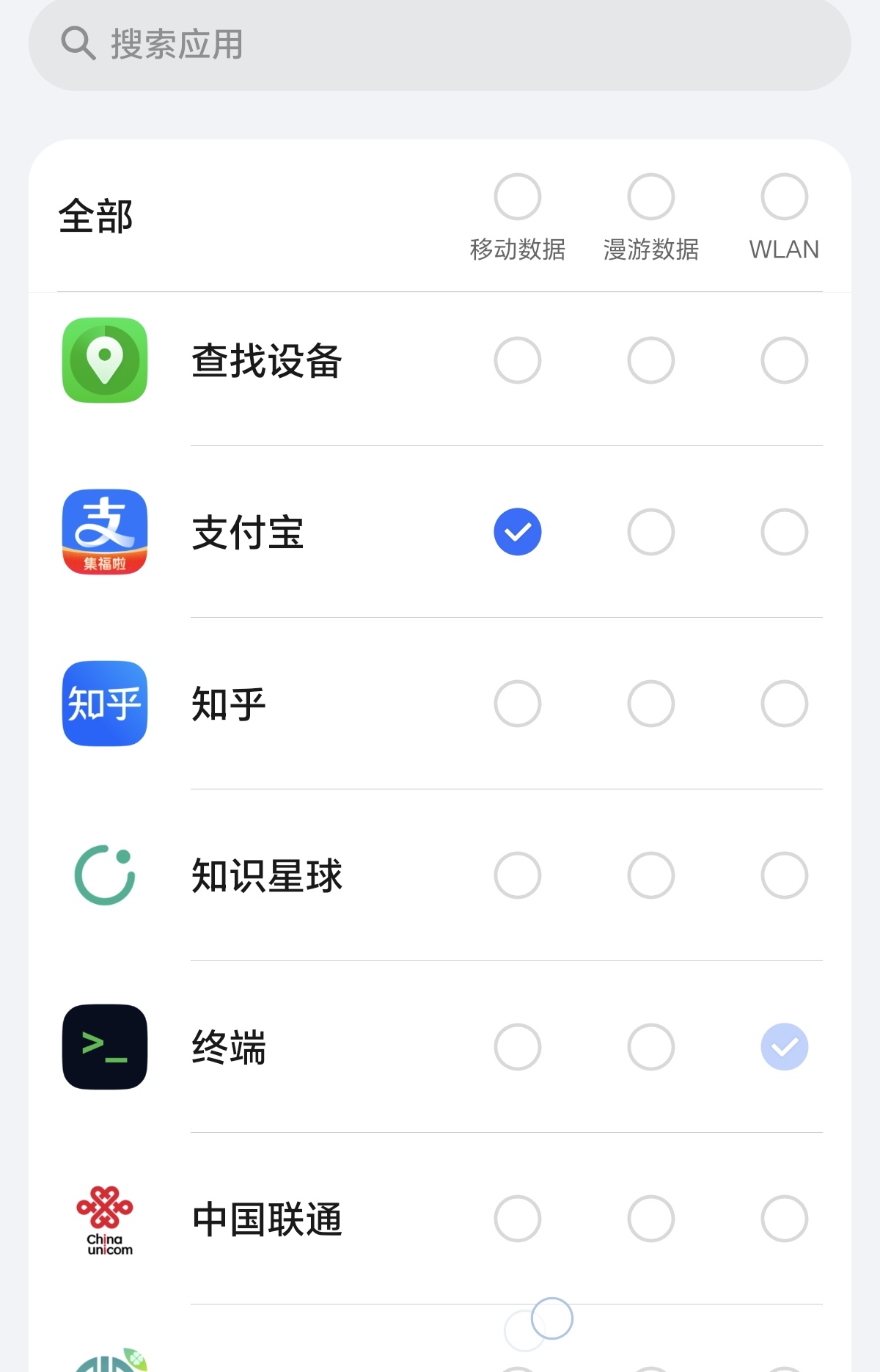Viewport: 880px width, 1372px height.
Task: Select WLAN for 全部 apps
Action: pyautogui.click(x=785, y=197)
